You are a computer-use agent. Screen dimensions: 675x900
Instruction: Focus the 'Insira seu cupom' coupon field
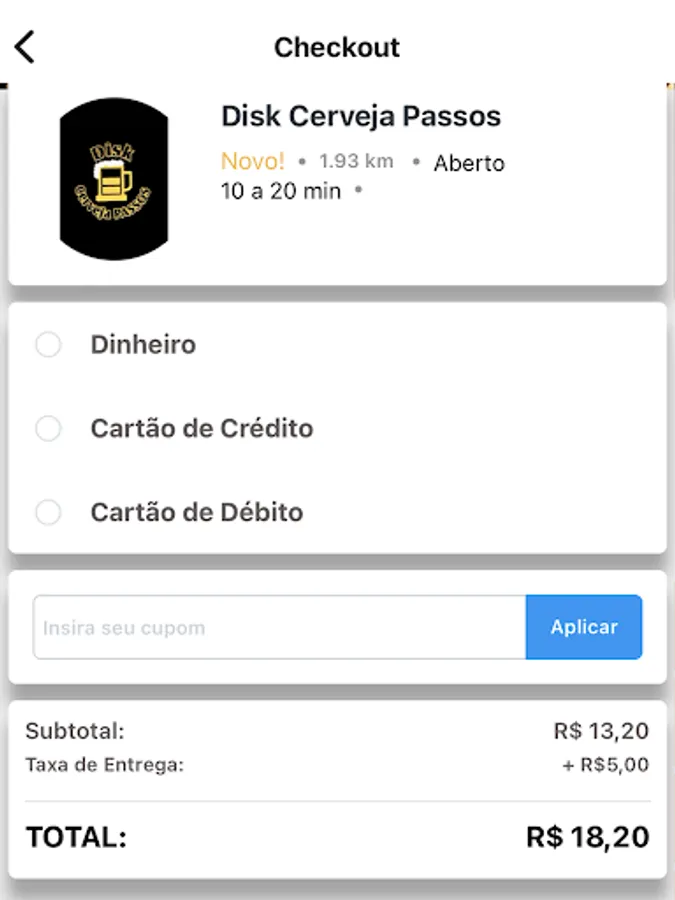(x=279, y=628)
